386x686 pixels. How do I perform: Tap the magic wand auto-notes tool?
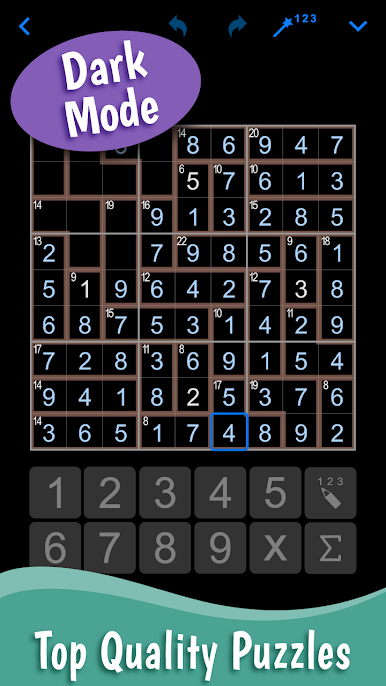click(x=295, y=25)
